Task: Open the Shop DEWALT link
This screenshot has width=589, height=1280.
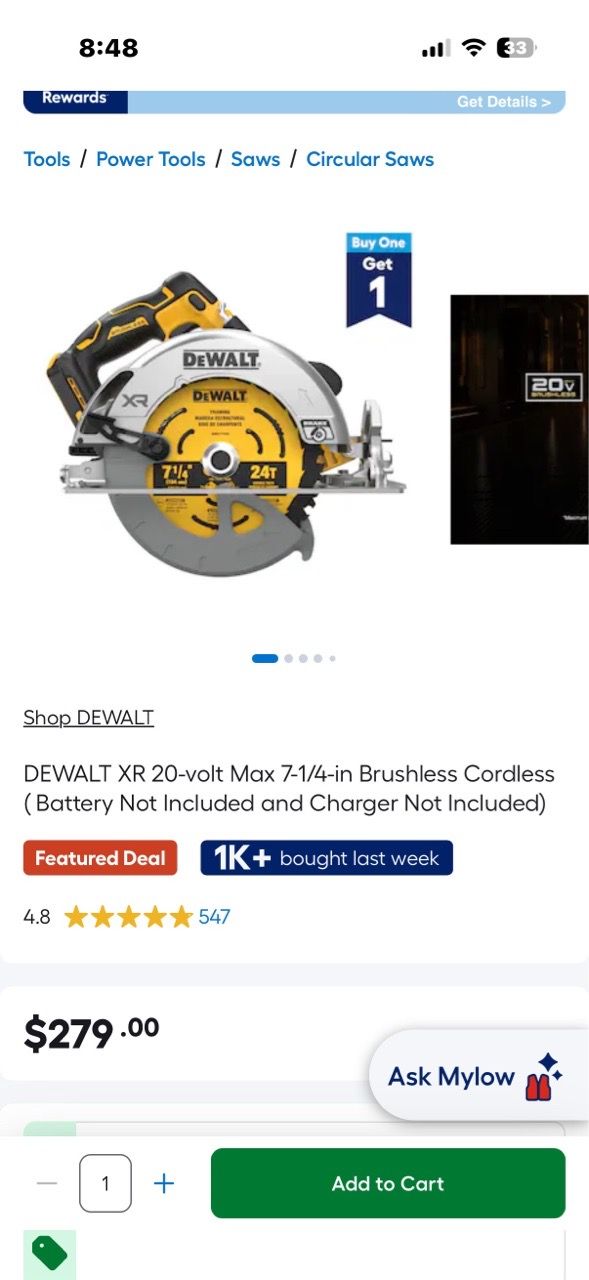Action: [x=88, y=717]
